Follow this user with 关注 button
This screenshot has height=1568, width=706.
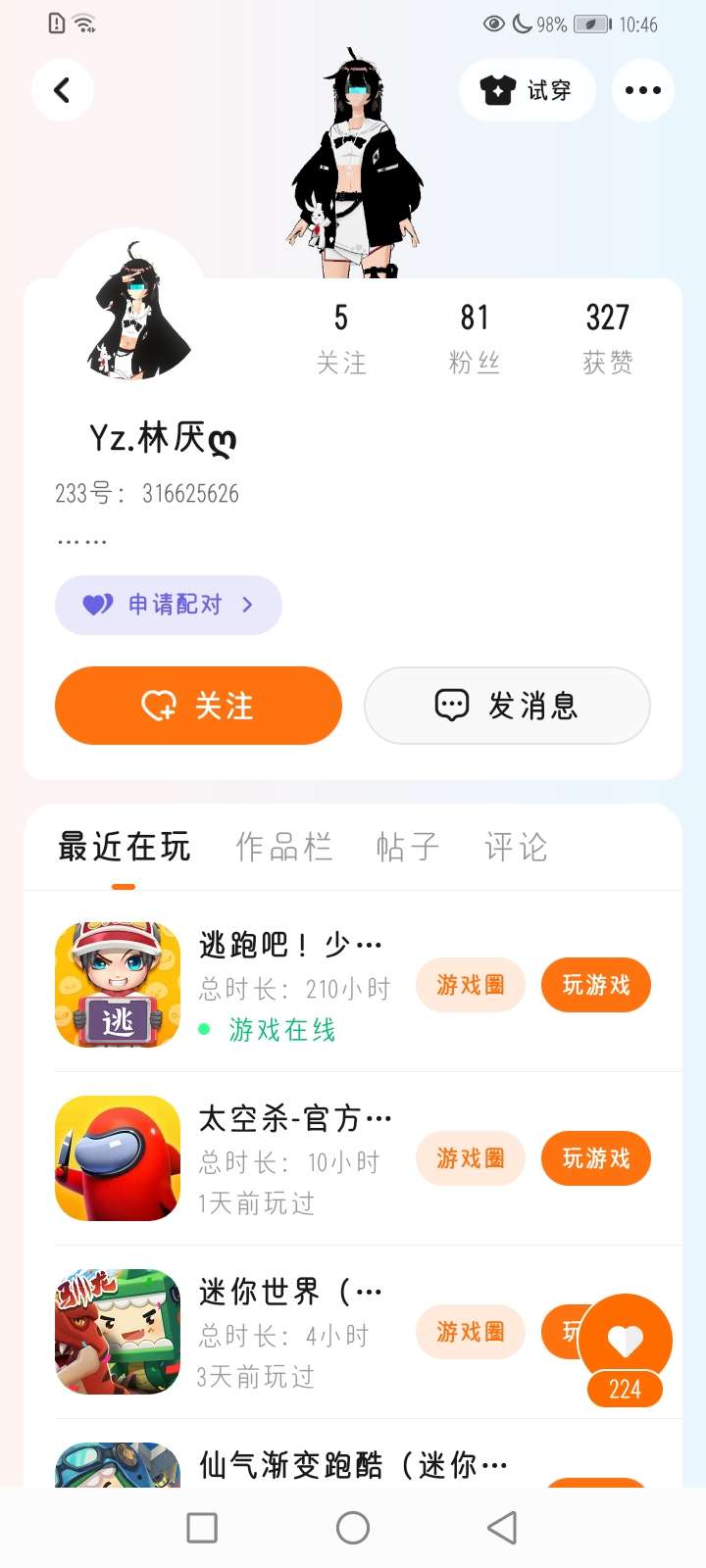pos(198,706)
